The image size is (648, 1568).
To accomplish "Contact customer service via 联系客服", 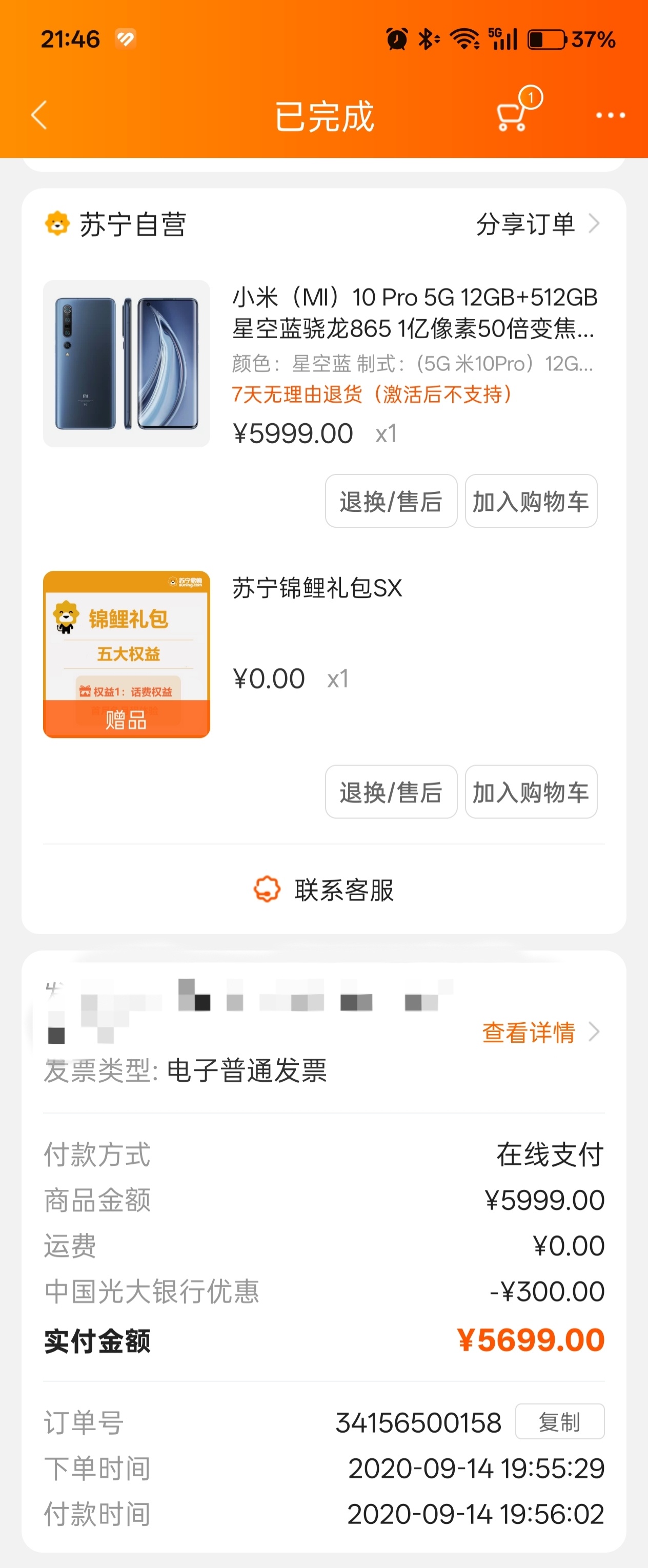I will pos(324,890).
